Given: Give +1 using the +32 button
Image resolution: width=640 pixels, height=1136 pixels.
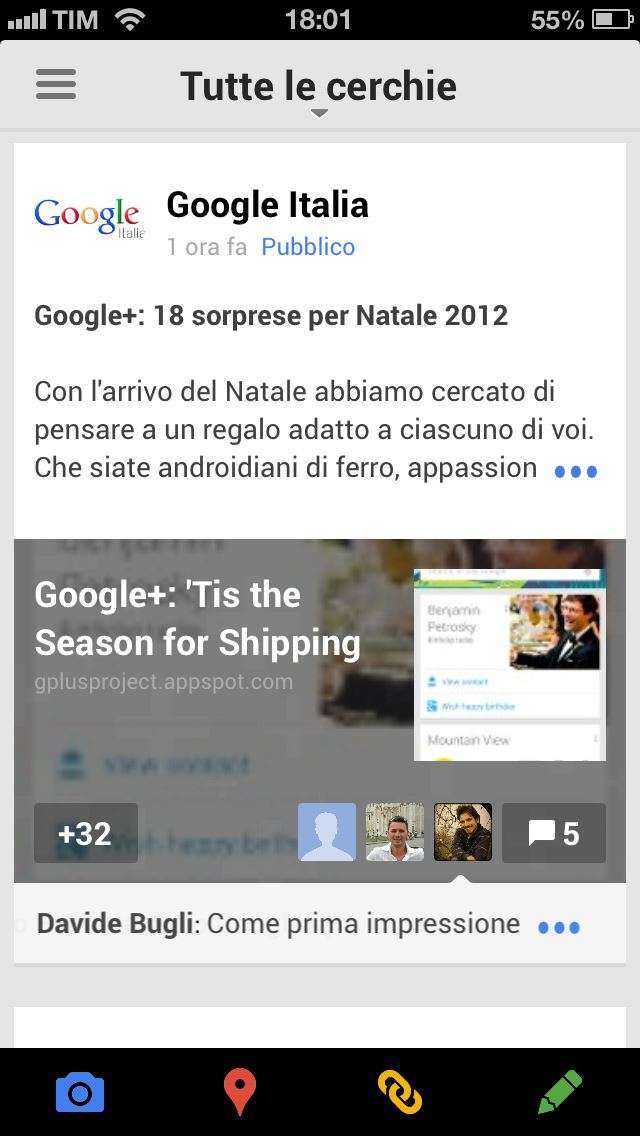Looking at the screenshot, I should pos(86,832).
